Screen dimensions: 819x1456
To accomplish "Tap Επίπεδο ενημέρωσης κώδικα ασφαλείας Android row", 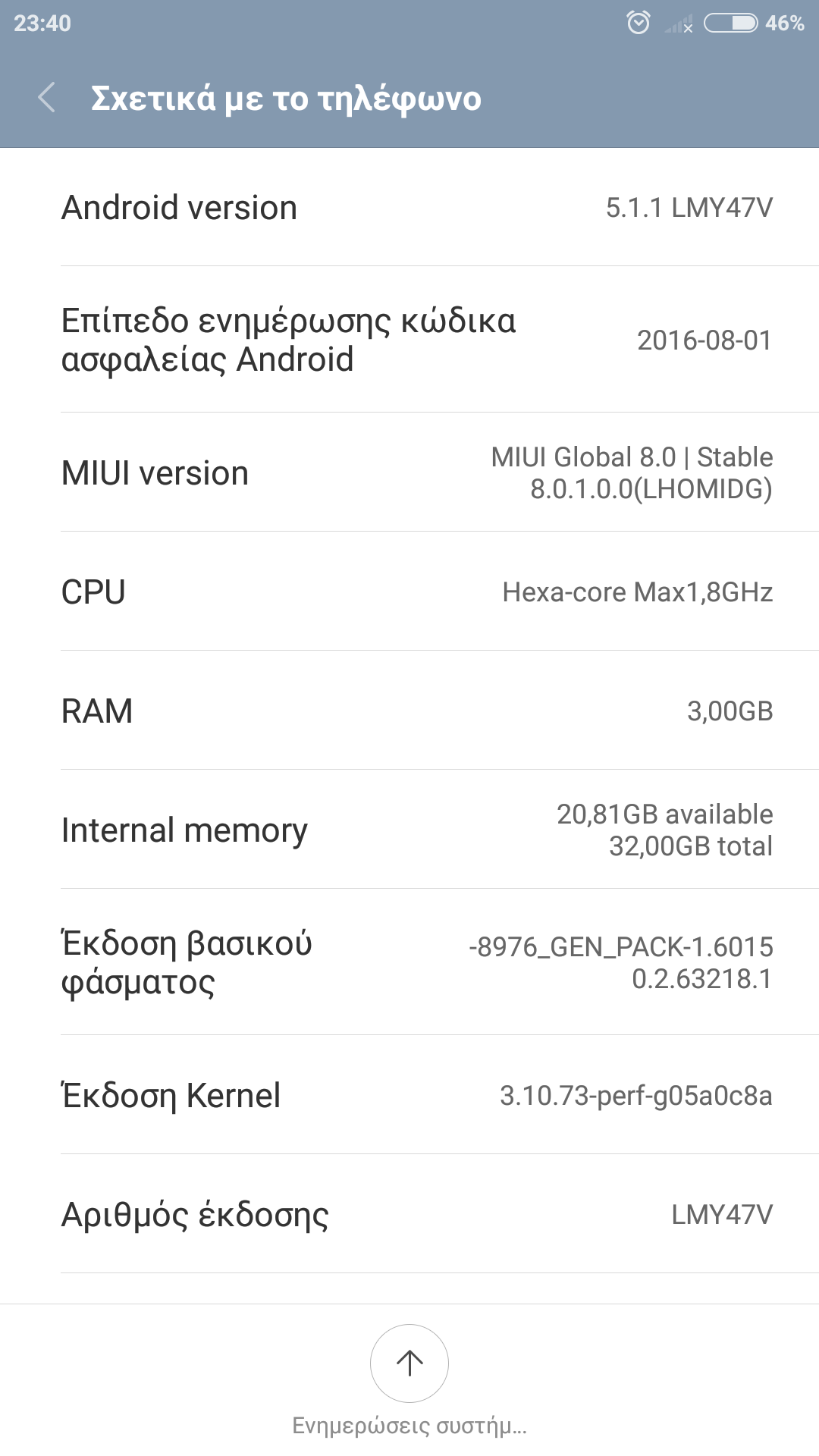I will click(409, 340).
